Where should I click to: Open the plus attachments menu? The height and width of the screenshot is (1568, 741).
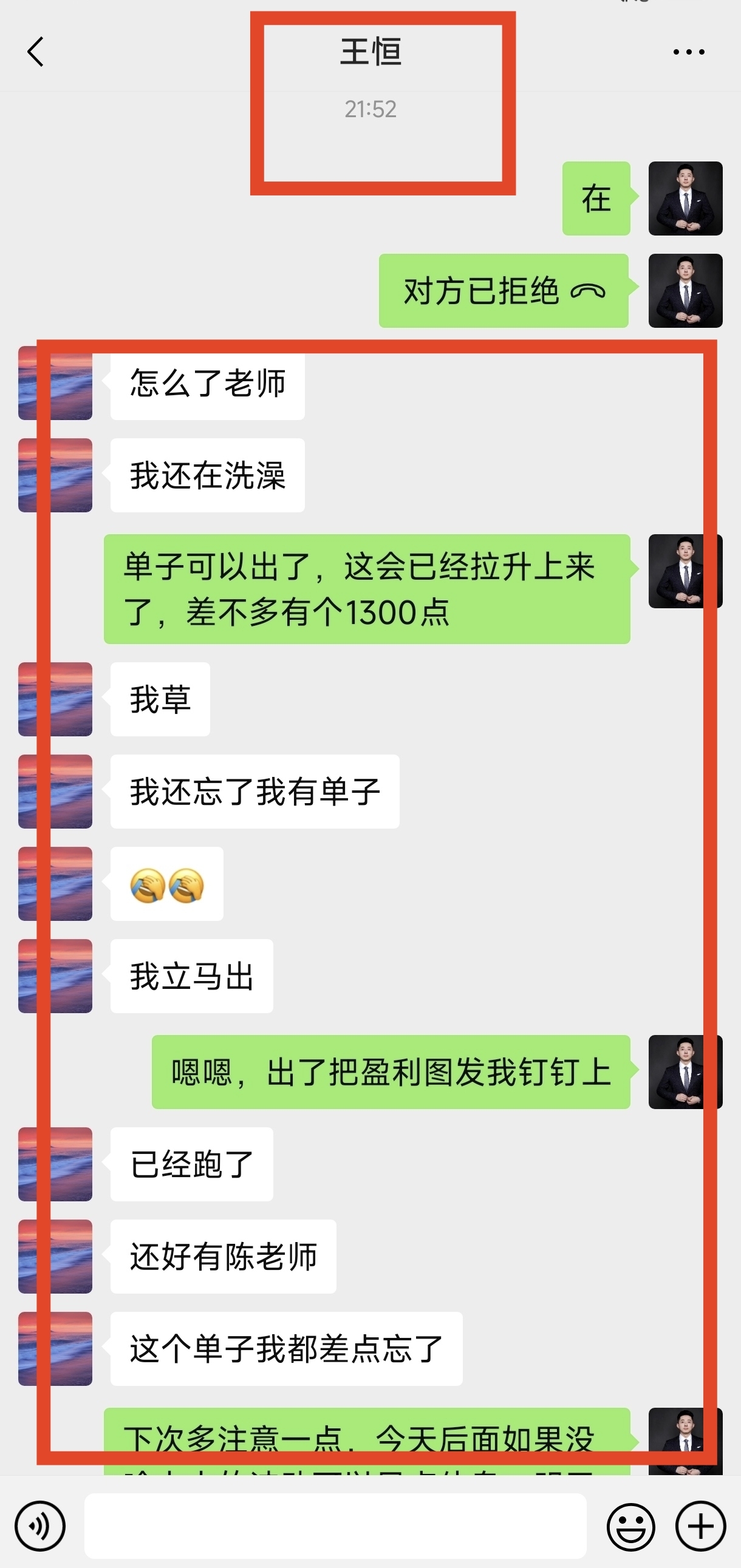[x=700, y=1526]
